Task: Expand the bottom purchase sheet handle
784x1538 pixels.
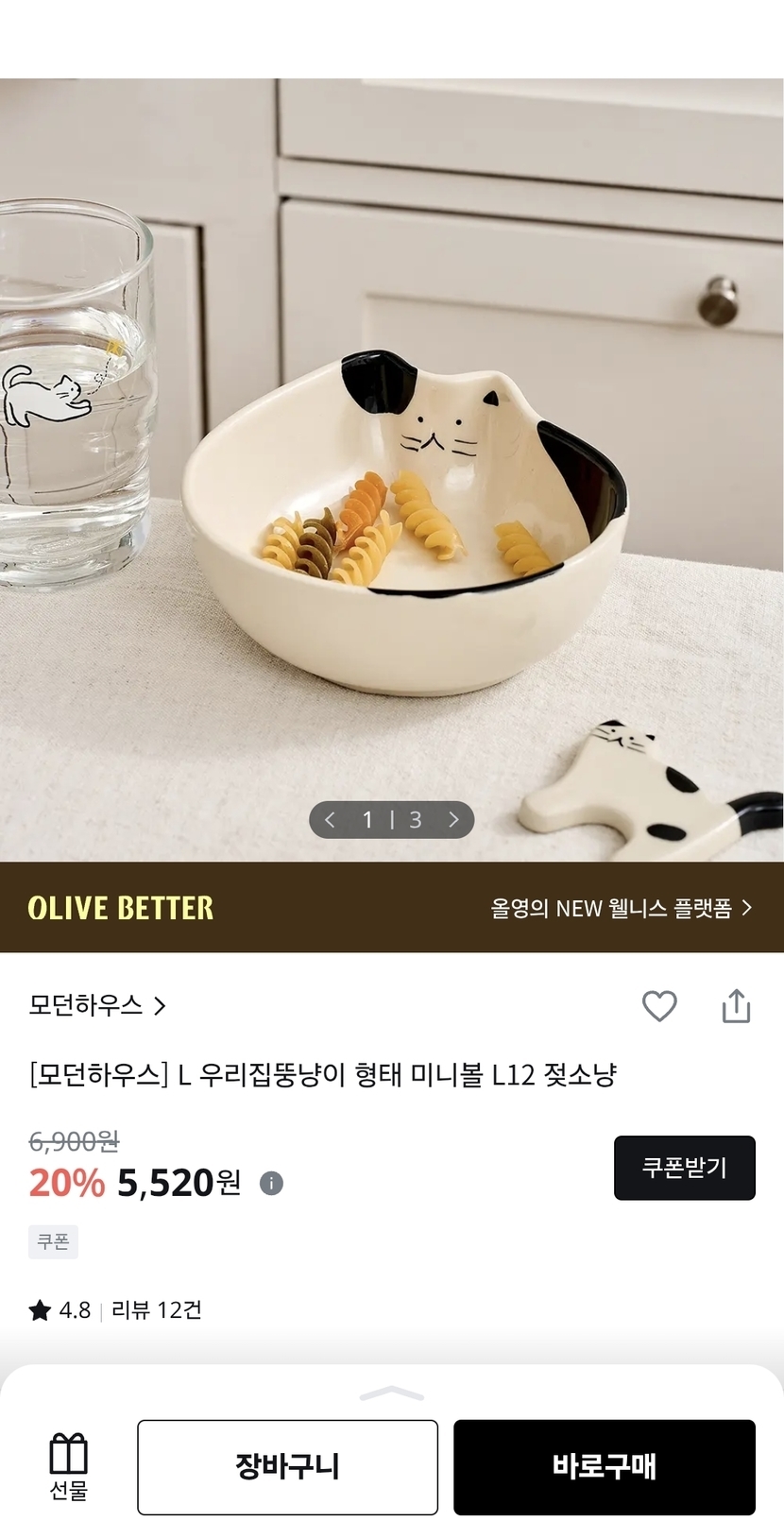Action: (x=392, y=1393)
